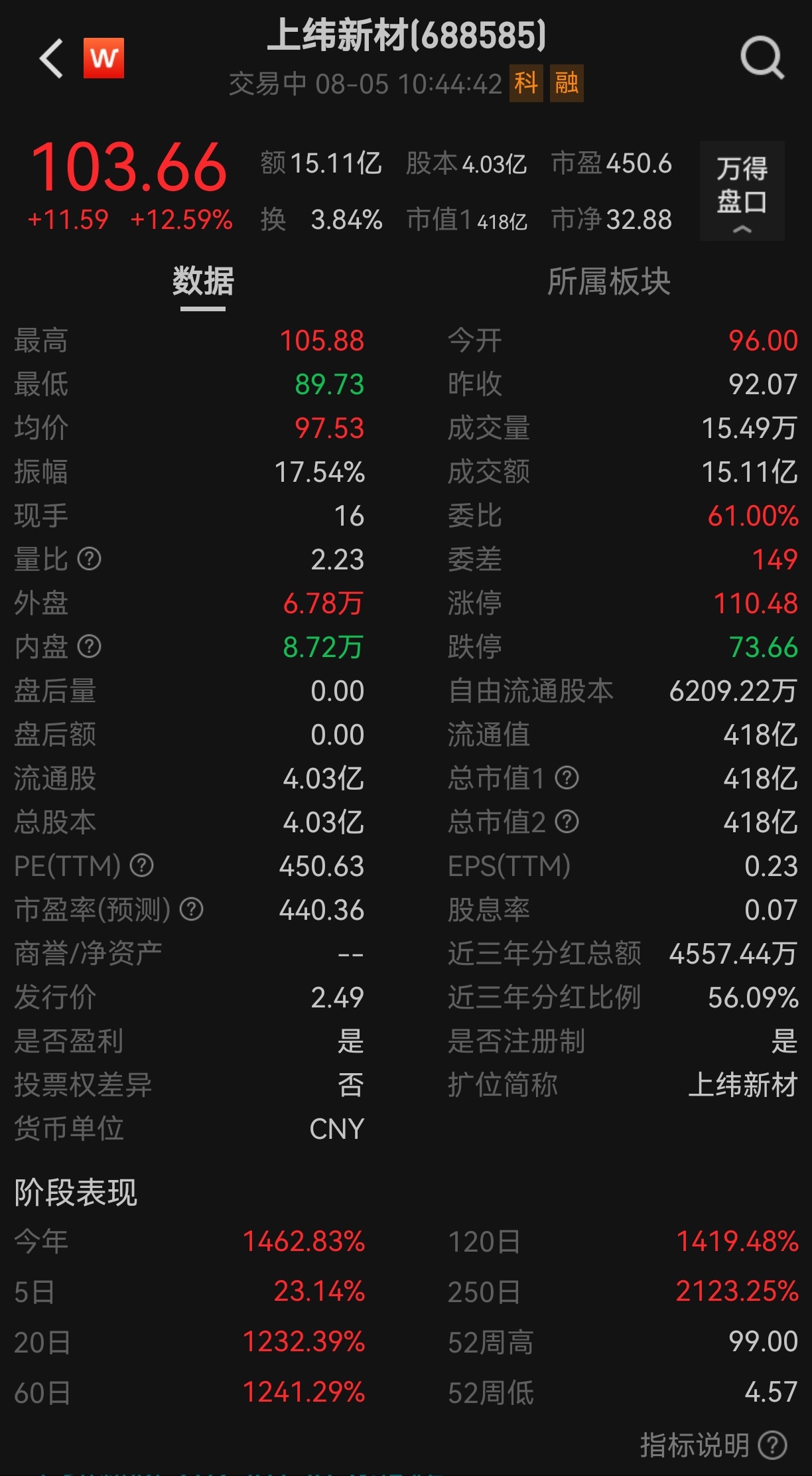Select the 数据 tab

(x=203, y=281)
